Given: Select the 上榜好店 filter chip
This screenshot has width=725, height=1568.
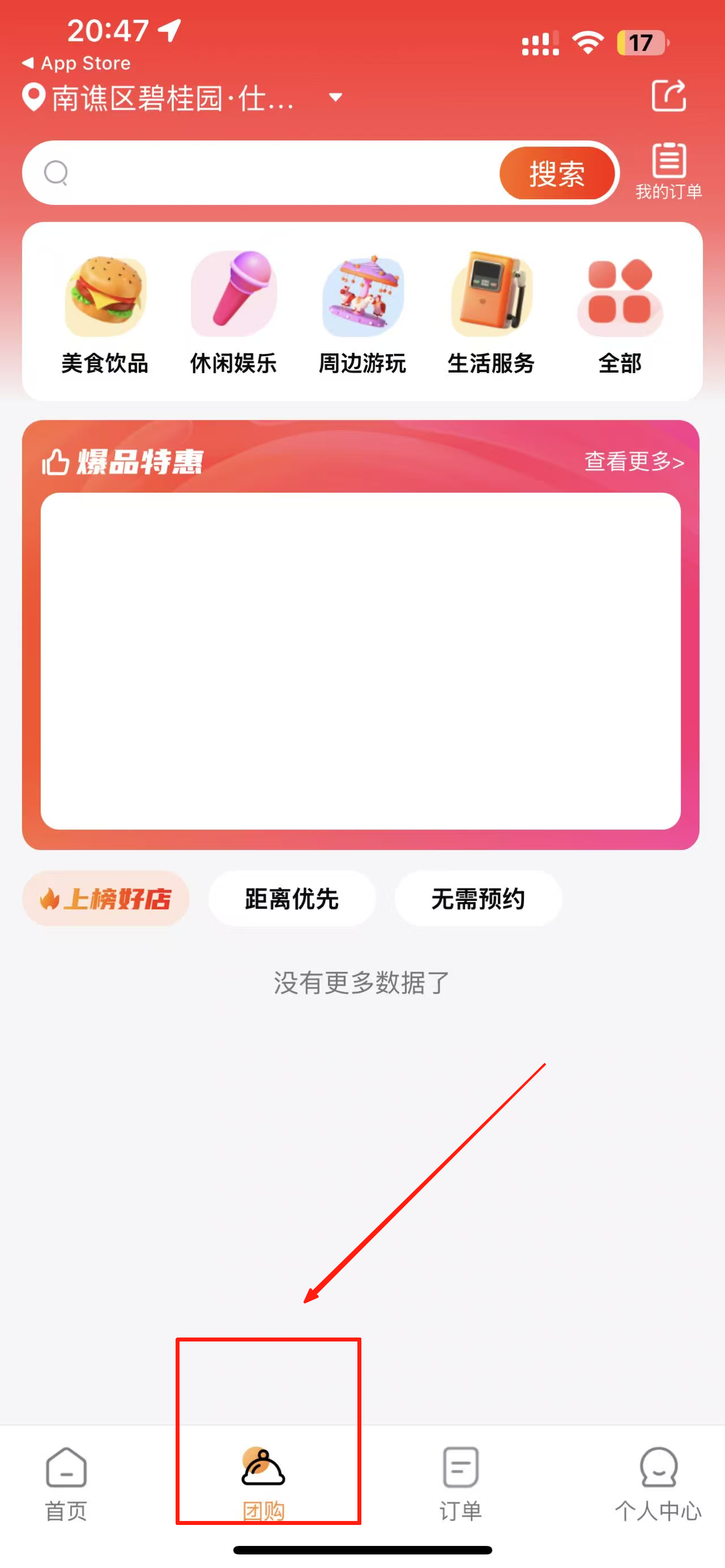Looking at the screenshot, I should point(106,899).
